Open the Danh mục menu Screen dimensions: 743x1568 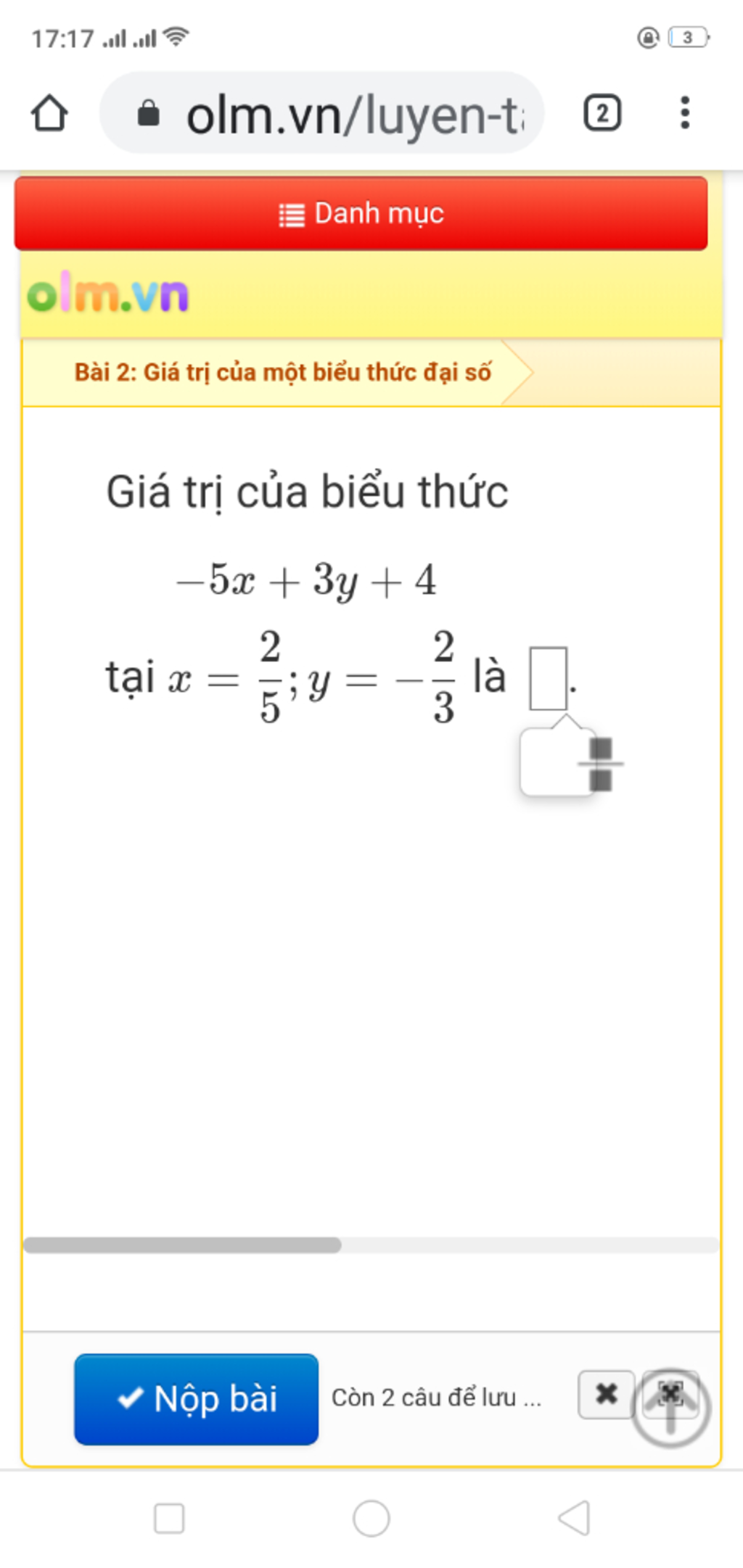click(361, 214)
